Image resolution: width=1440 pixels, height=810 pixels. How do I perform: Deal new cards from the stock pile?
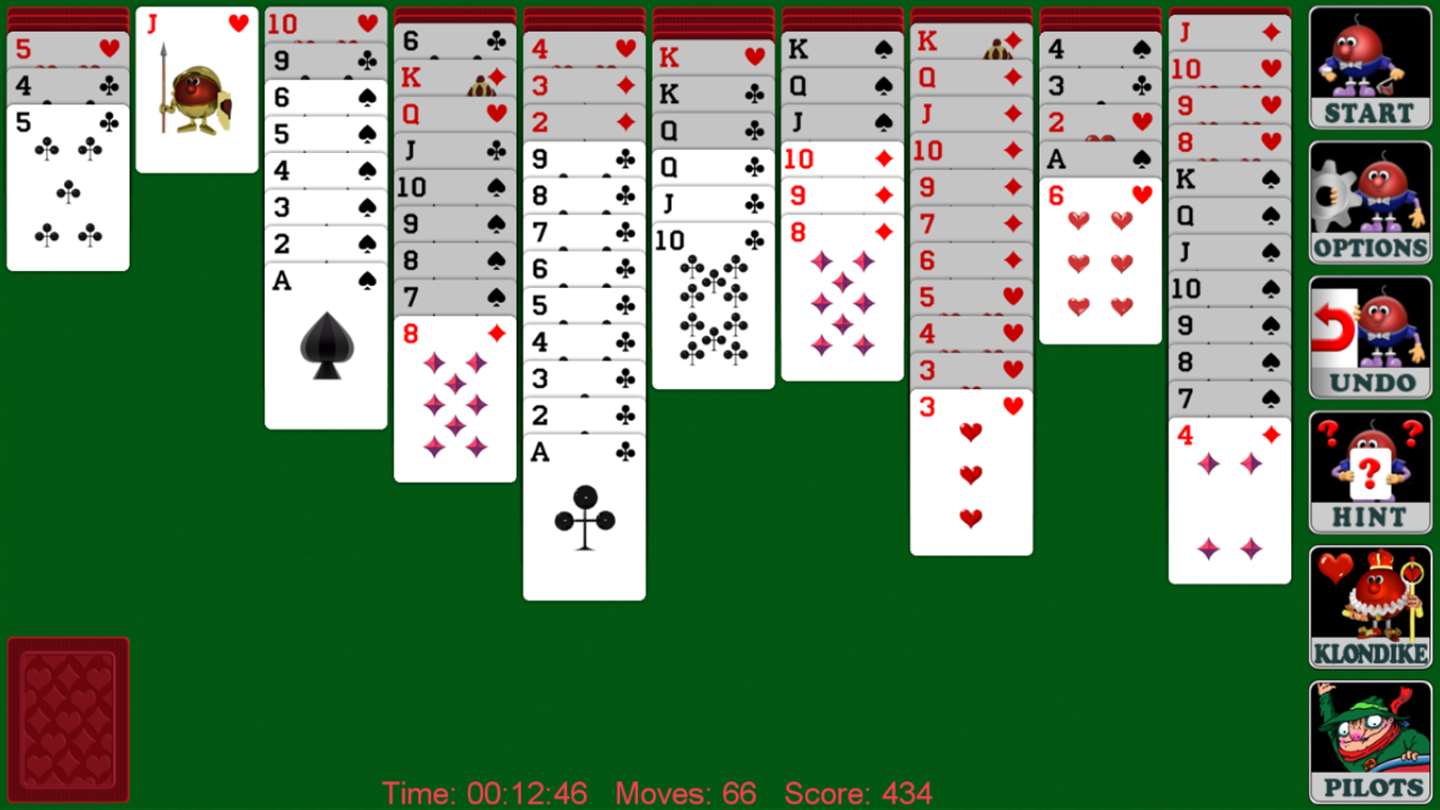click(68, 718)
